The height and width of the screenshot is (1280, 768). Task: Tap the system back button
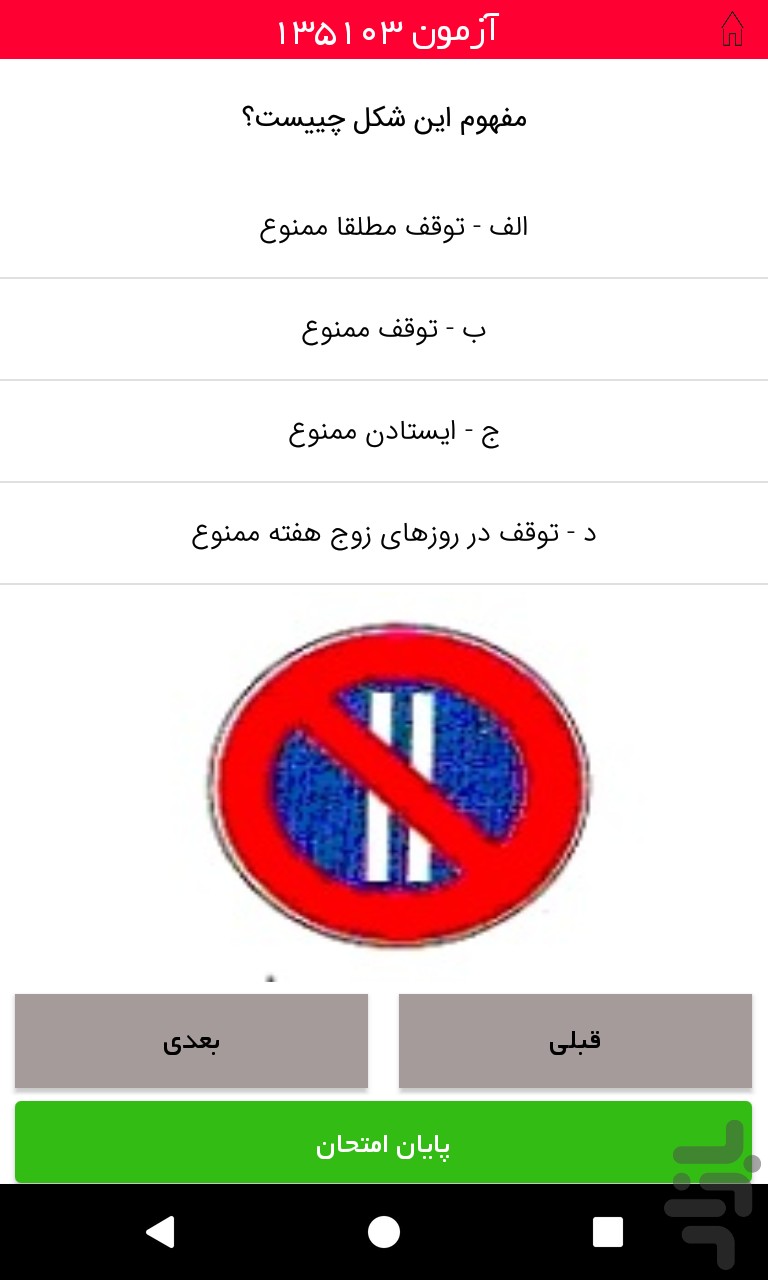[160, 1232]
